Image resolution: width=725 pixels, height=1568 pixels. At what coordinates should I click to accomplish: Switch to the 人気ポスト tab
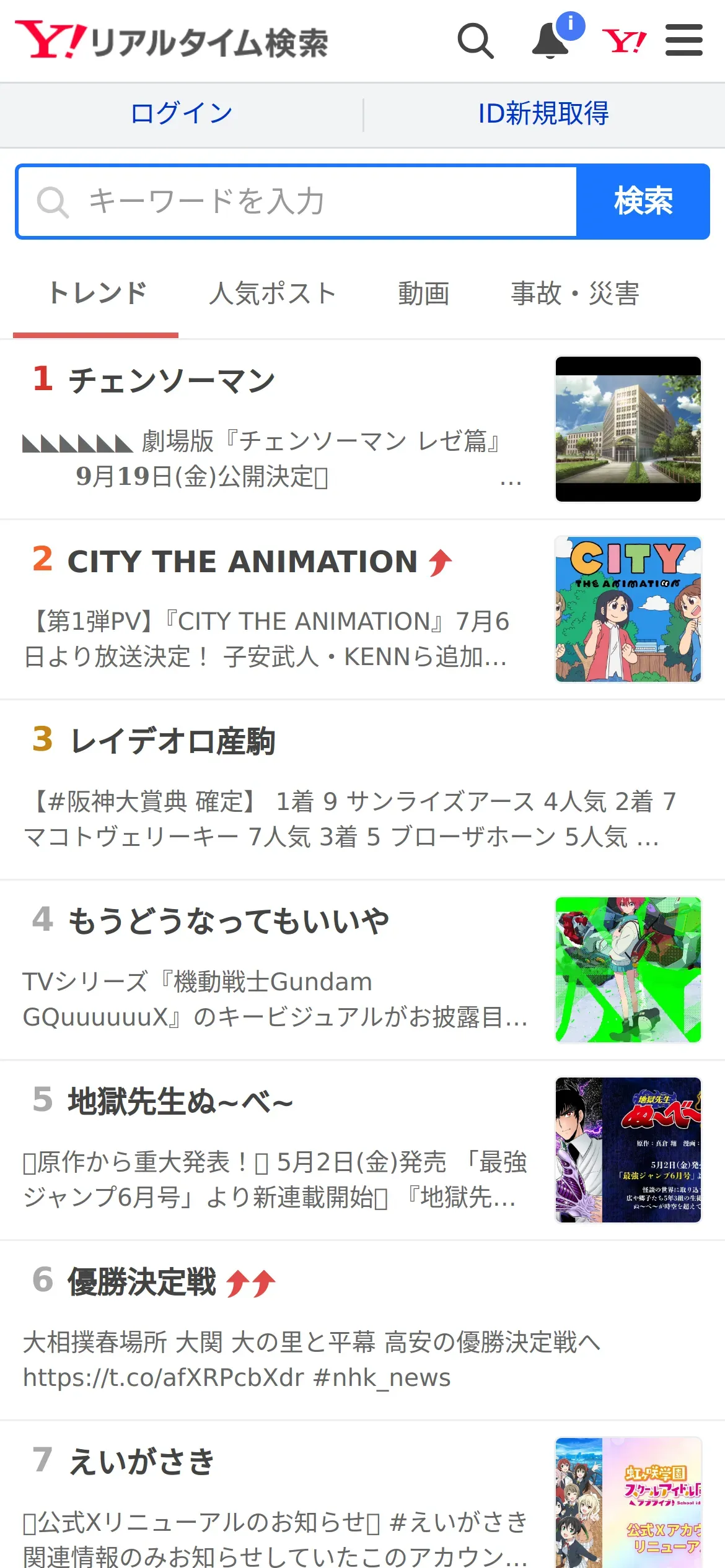coord(273,294)
